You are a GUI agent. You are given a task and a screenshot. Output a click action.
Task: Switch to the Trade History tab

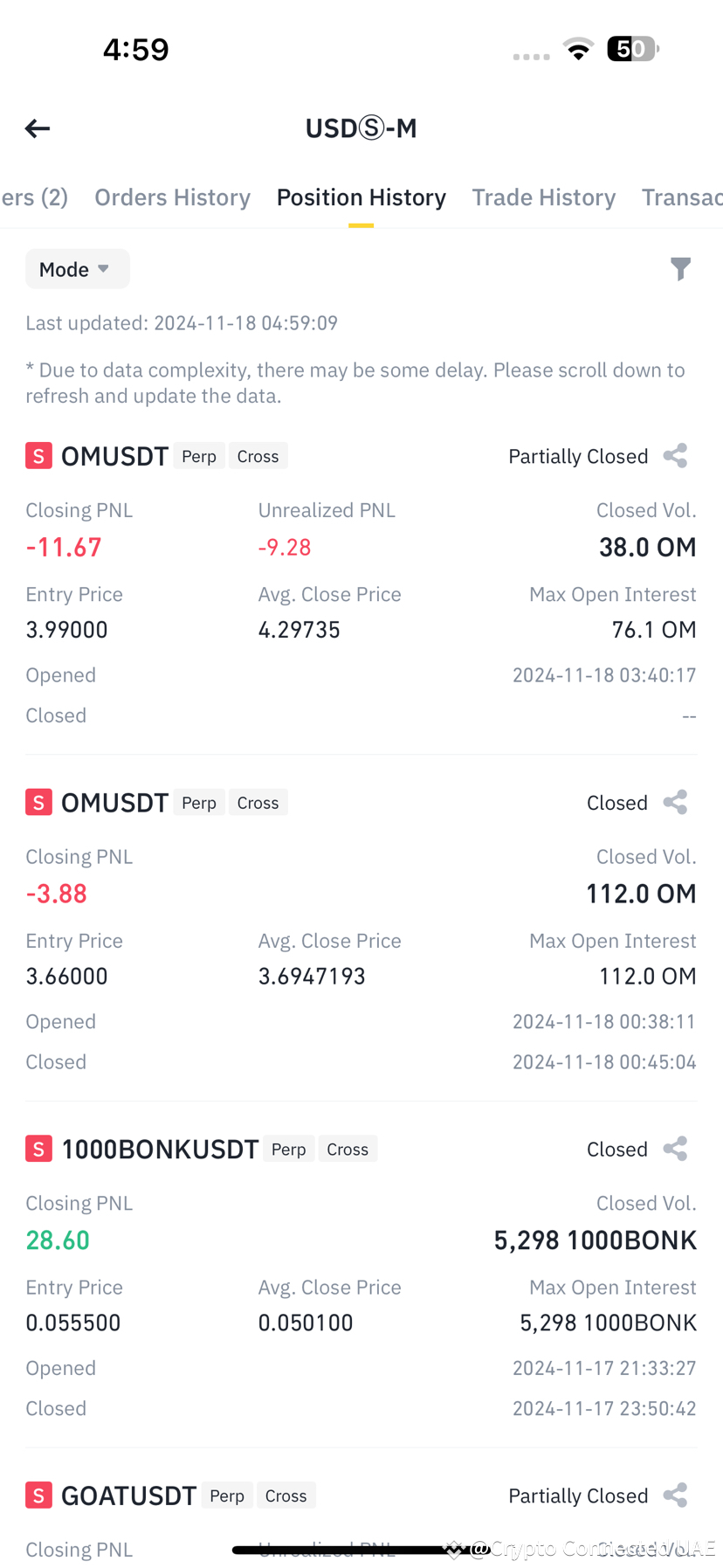(543, 197)
